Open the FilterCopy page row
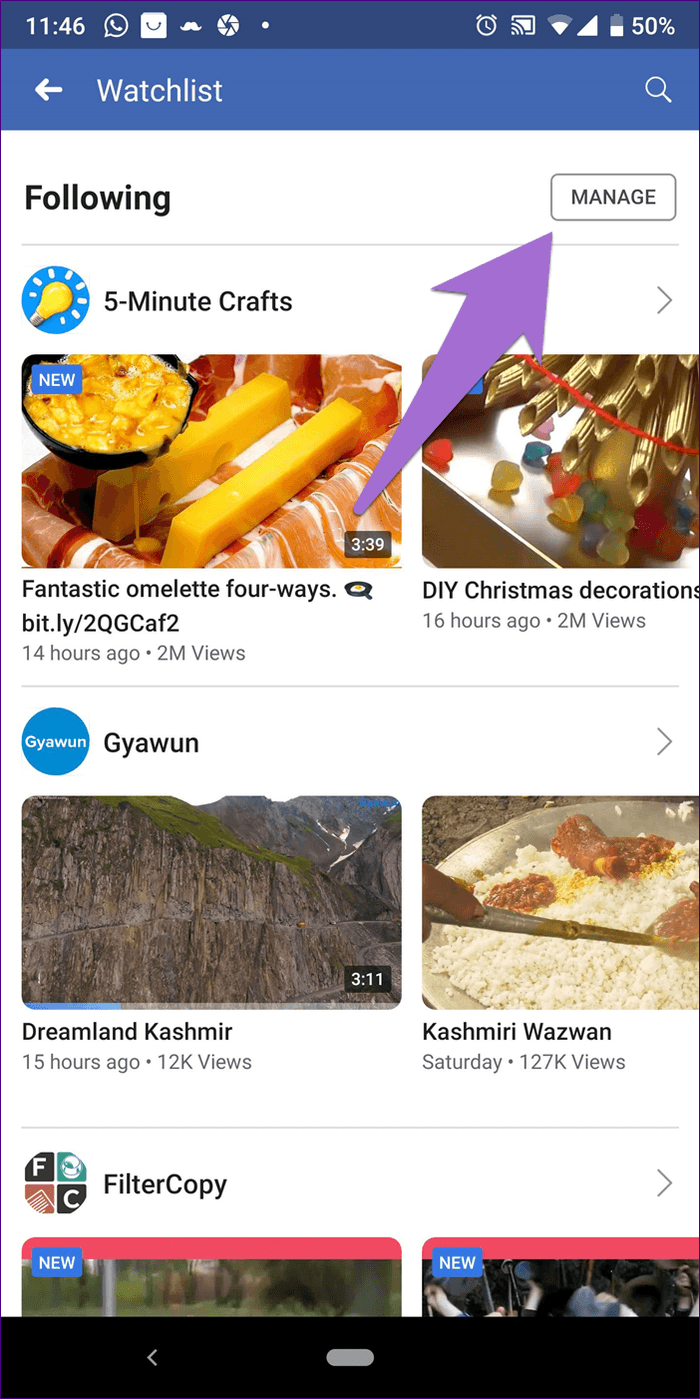This screenshot has height=1399, width=700. (350, 1184)
